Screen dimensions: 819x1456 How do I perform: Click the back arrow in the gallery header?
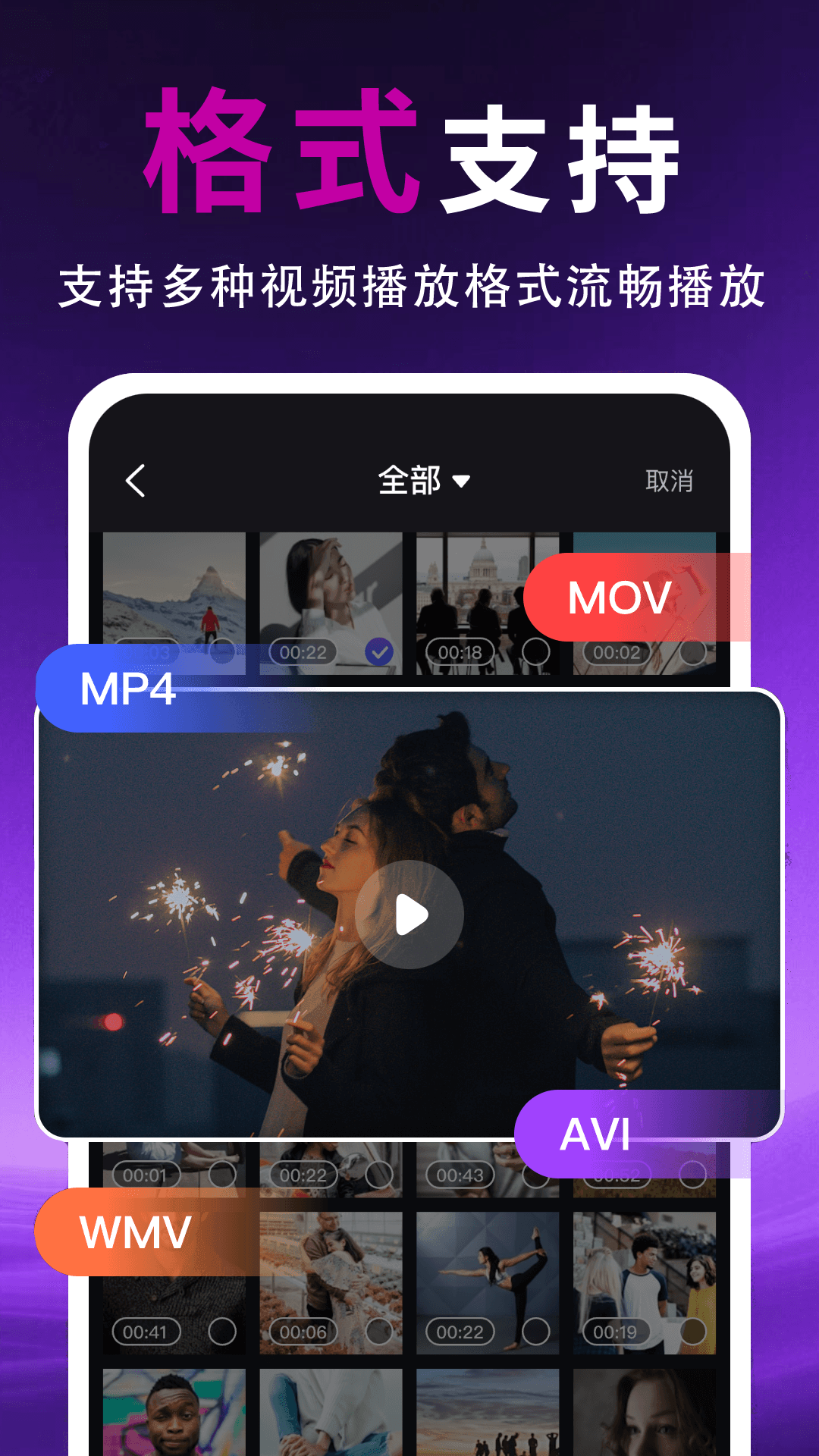136,482
